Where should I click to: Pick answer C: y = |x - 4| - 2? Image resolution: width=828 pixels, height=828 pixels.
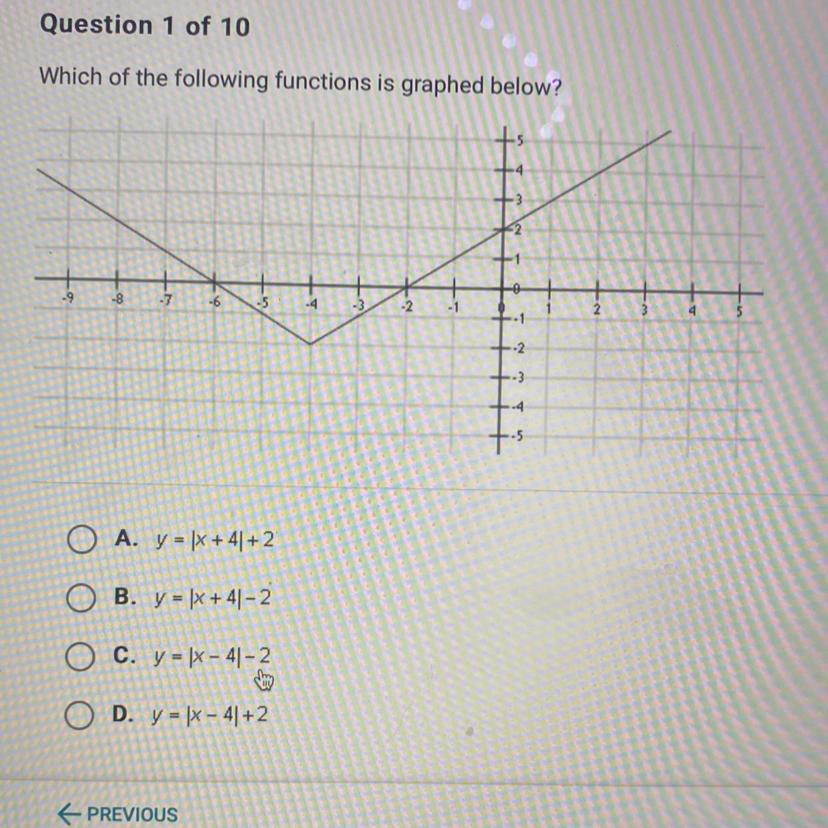82,657
